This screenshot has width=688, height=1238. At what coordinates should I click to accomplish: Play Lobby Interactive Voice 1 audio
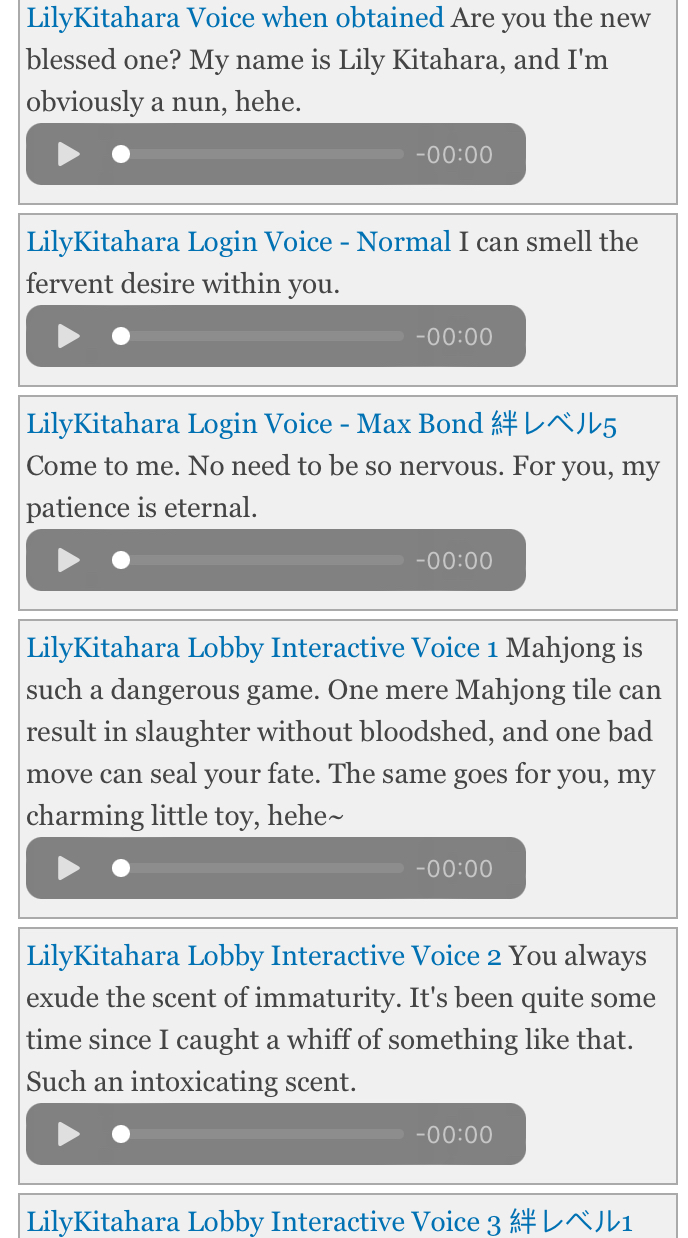69,868
